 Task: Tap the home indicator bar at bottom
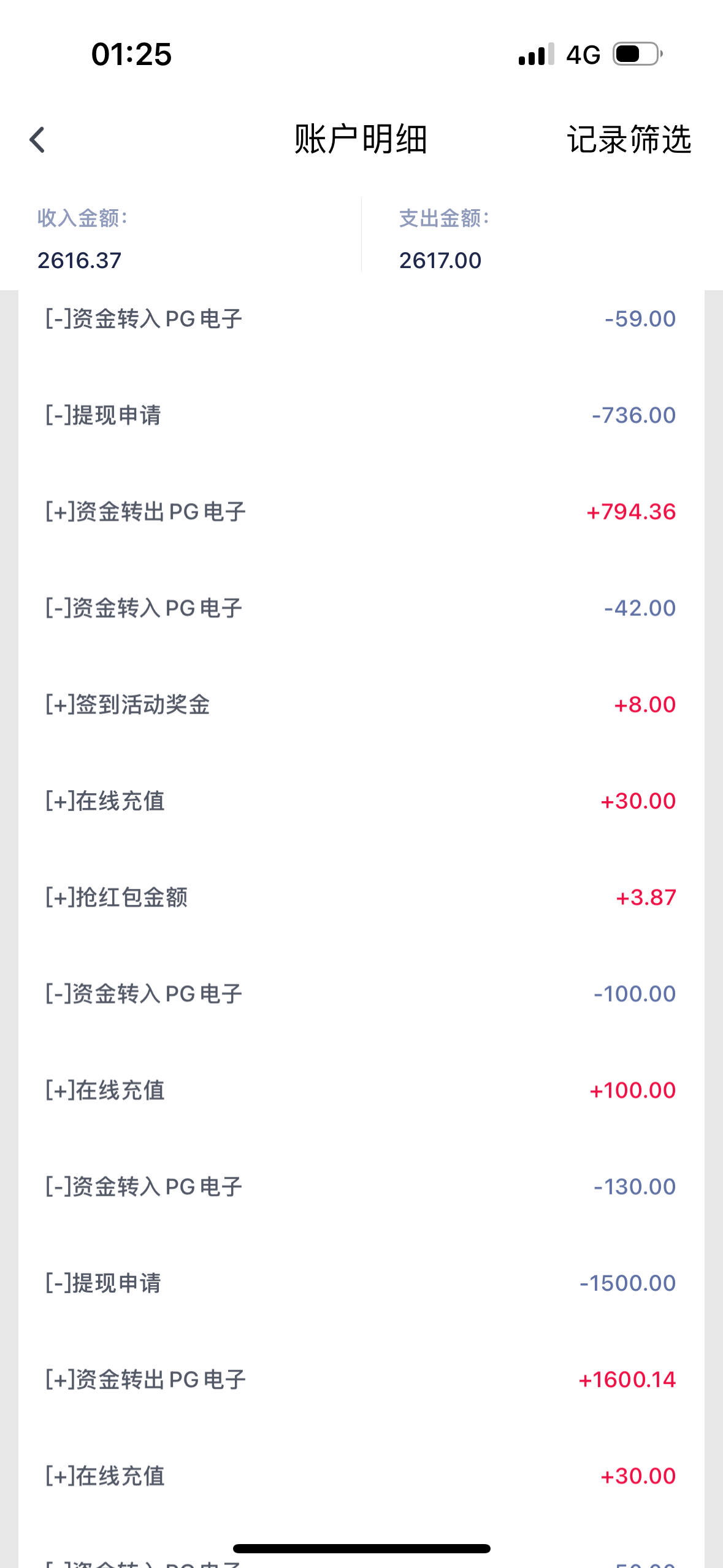pyautogui.click(x=361, y=1548)
